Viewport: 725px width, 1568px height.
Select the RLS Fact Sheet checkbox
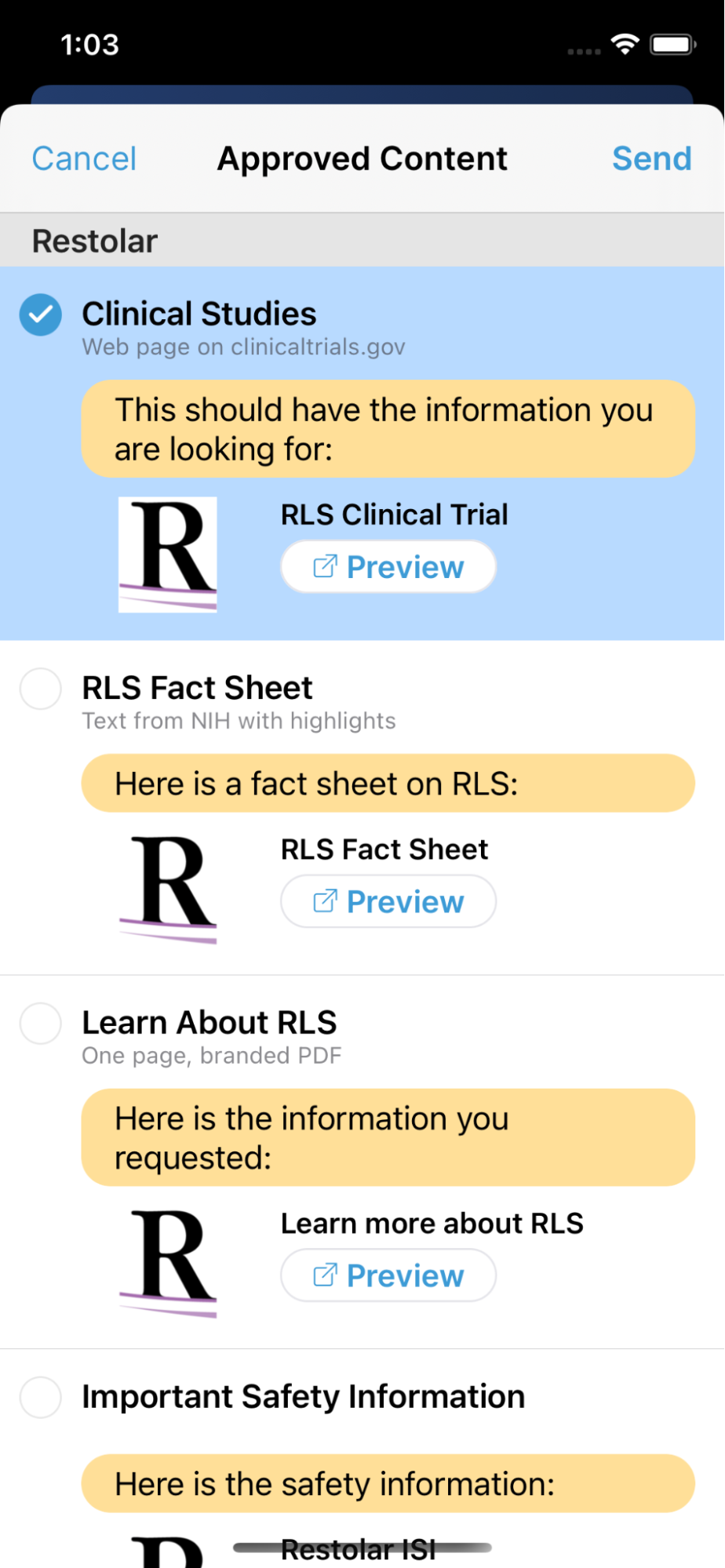coord(41,689)
